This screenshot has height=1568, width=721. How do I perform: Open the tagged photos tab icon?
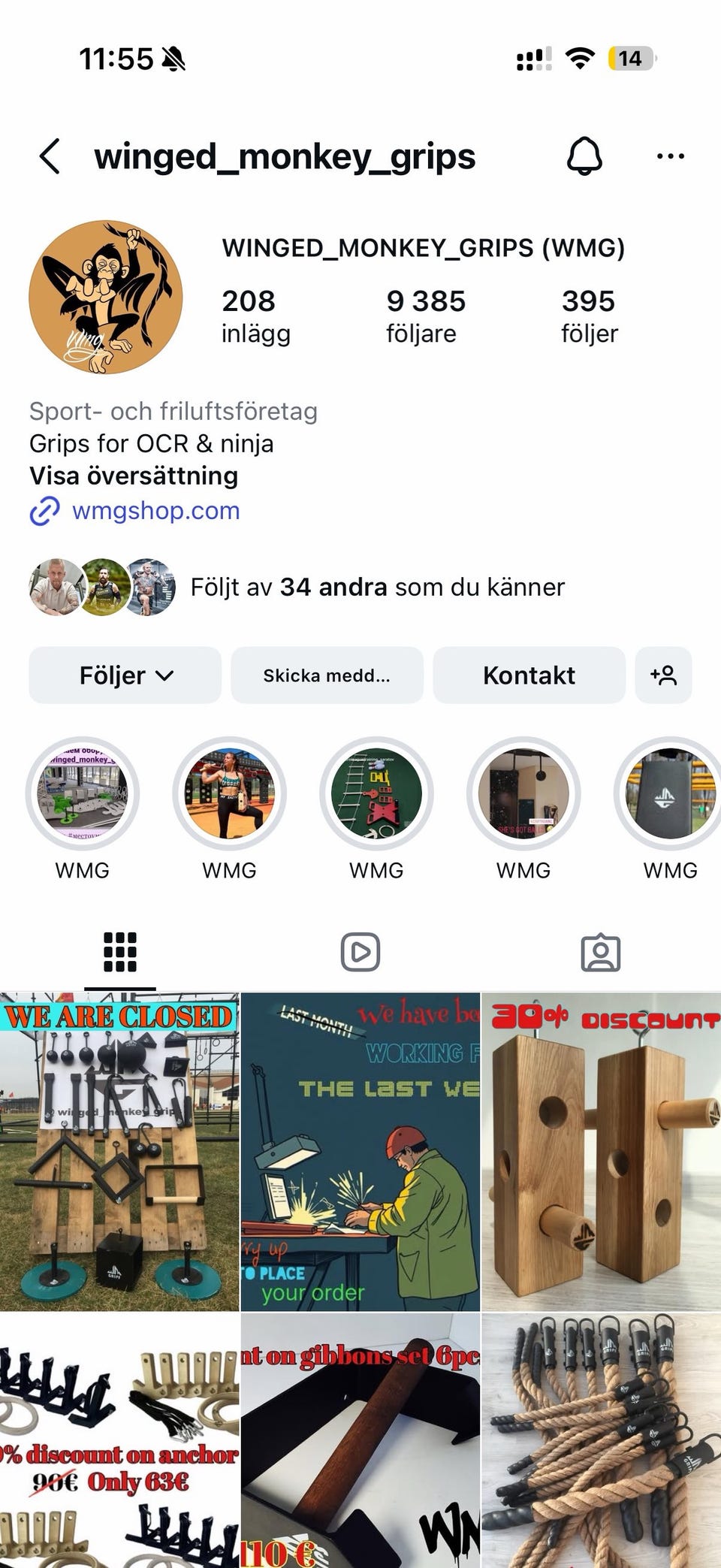click(601, 952)
